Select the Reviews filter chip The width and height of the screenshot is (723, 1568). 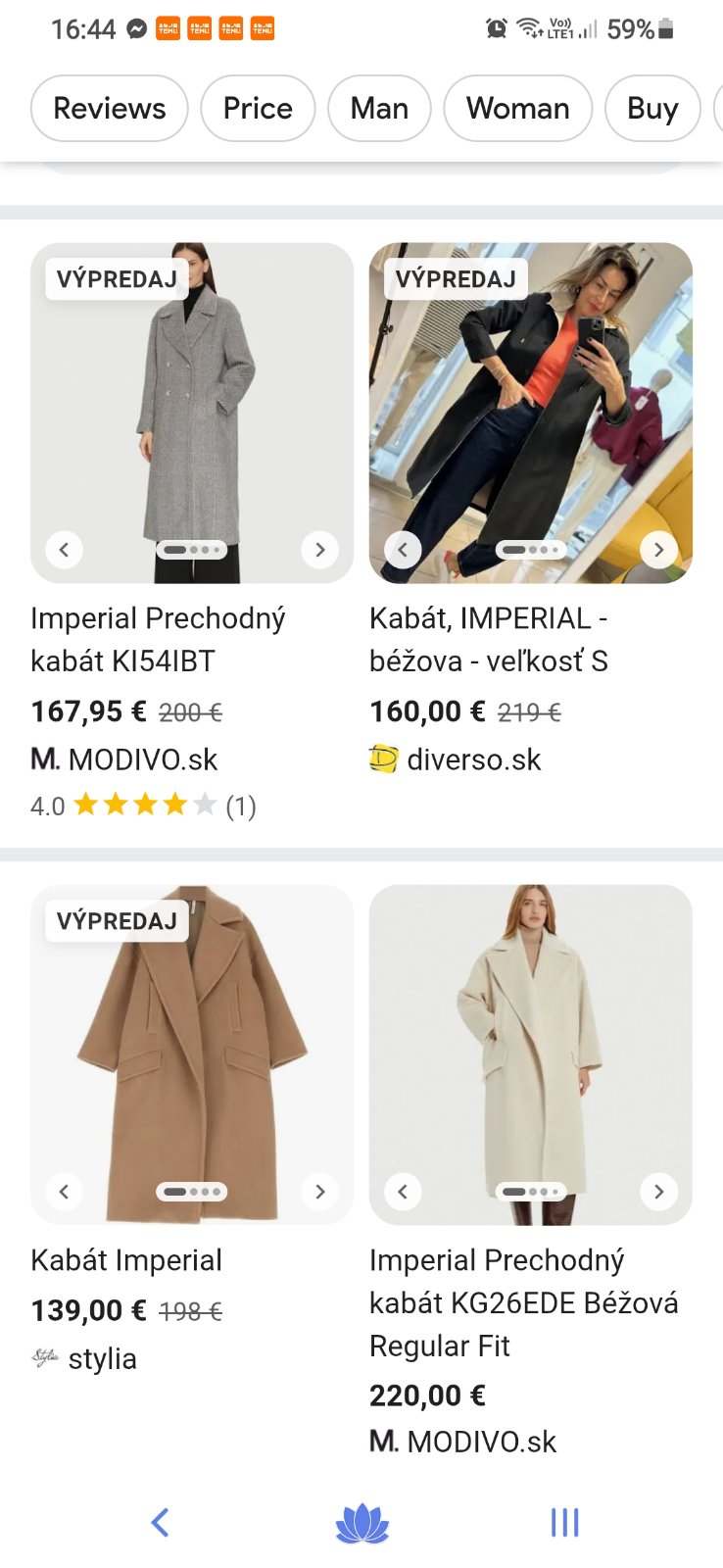coord(109,109)
